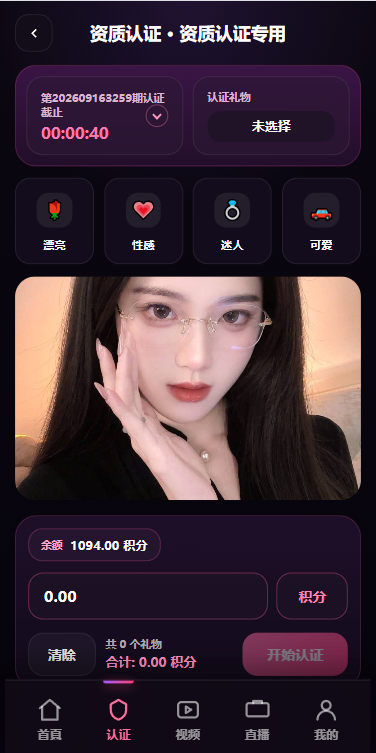Switch to the 首页 tab
376x753 pixels.
click(x=50, y=719)
